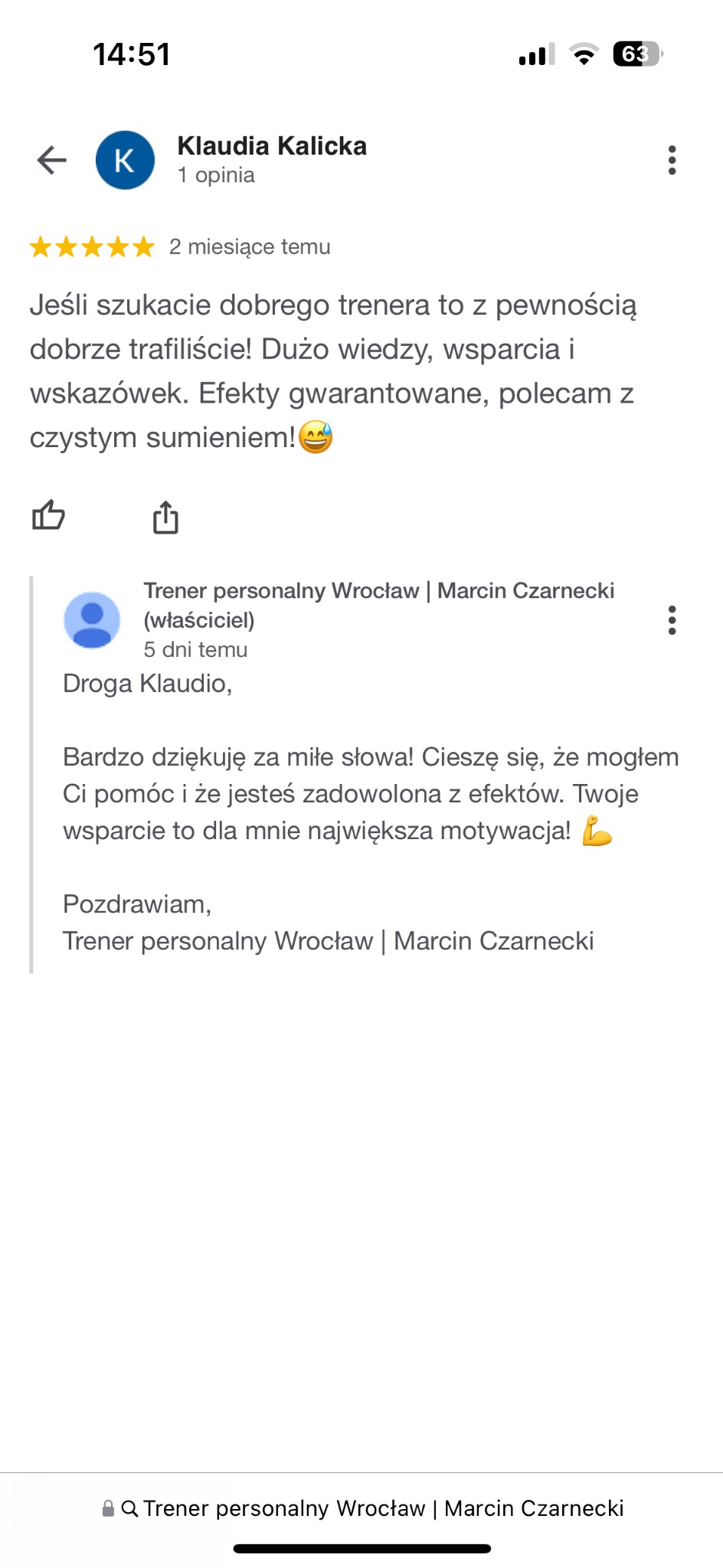723x1568 pixels.
Task: Tap the Wi-Fi icon in status bar
Action: point(584,54)
